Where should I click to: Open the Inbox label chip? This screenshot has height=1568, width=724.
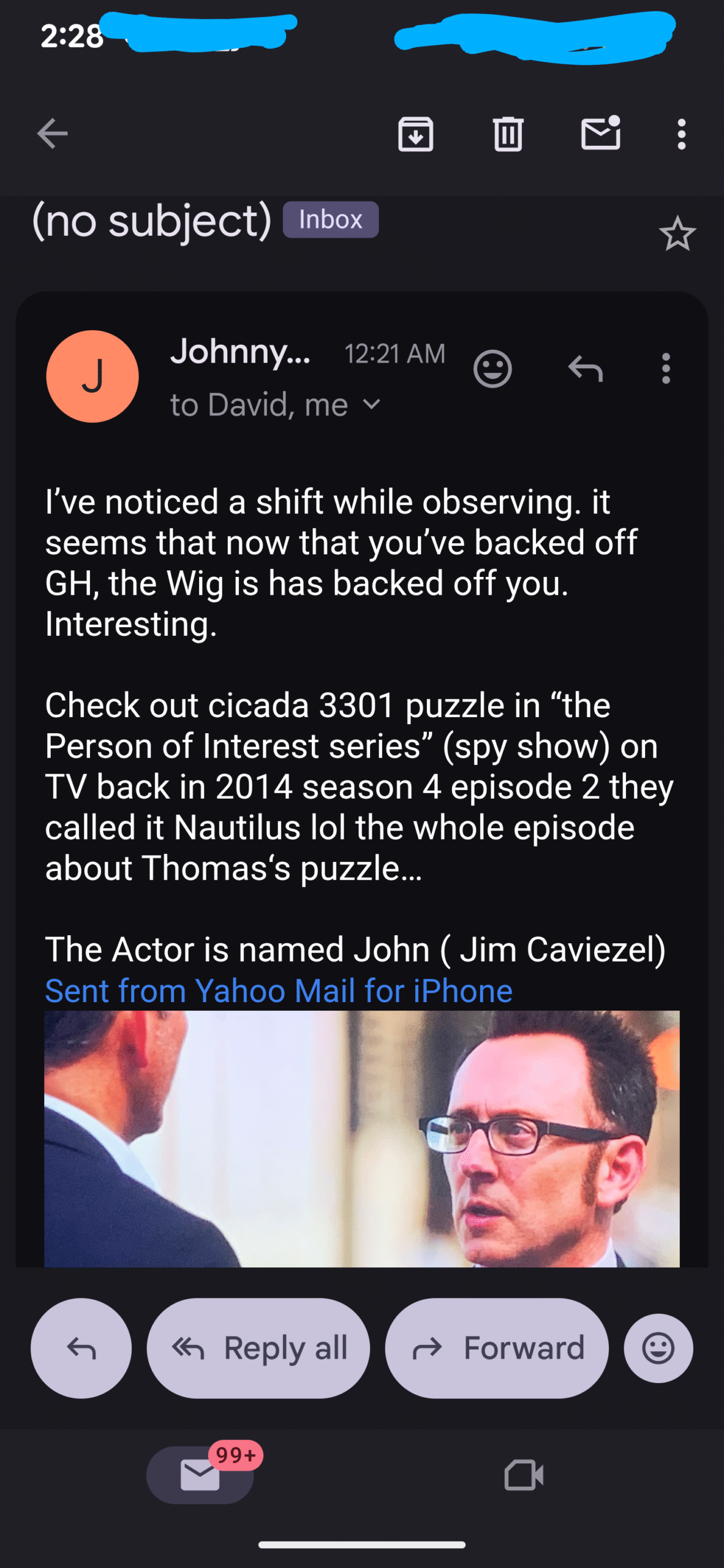tap(330, 219)
